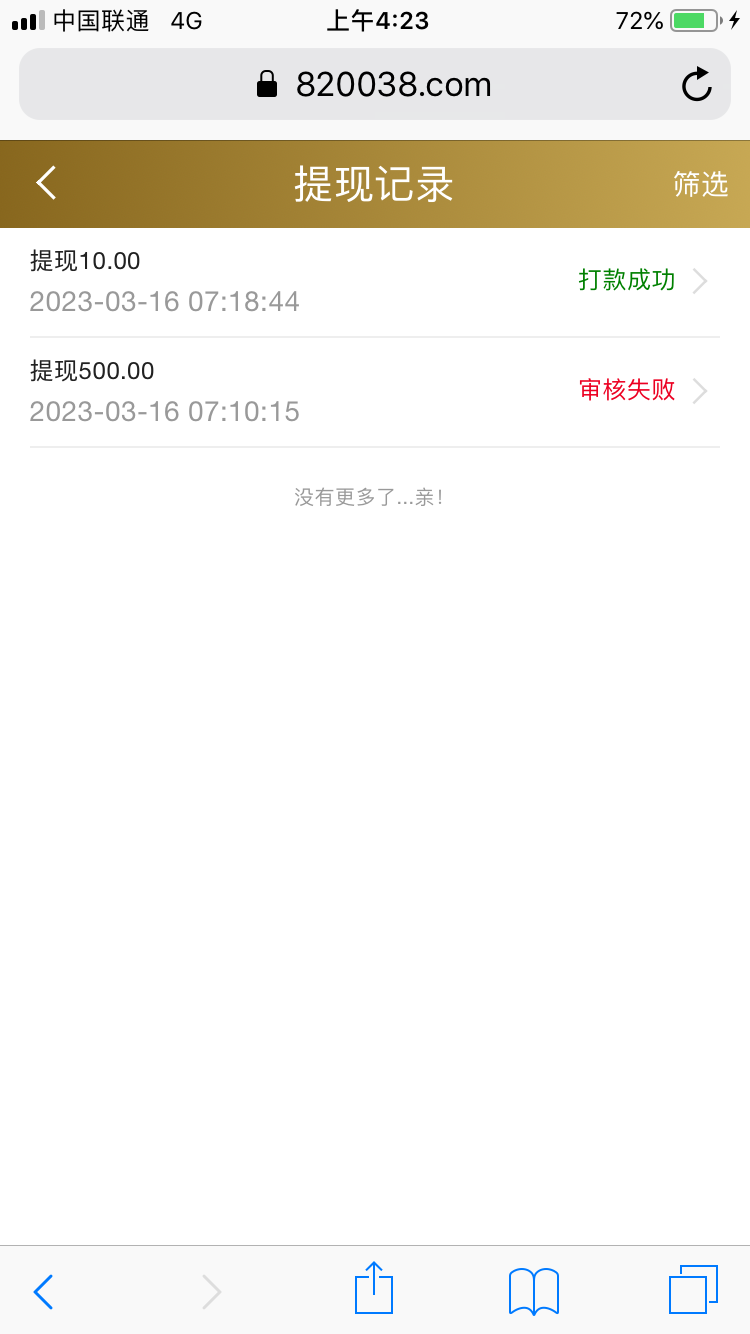Tap the 820038.com address bar
This screenshot has height=1334, width=750.
click(x=374, y=85)
